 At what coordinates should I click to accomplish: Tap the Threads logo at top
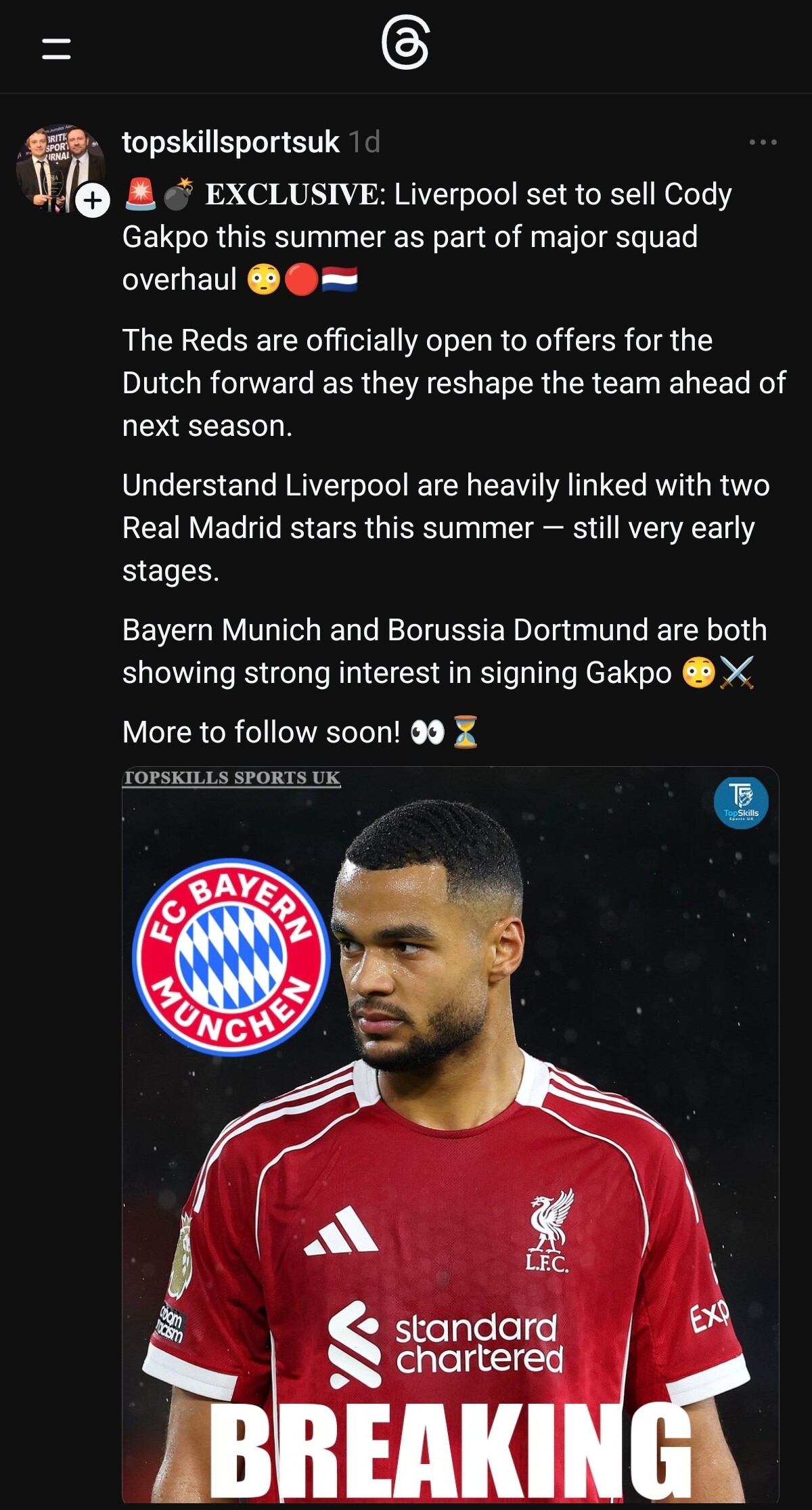pyautogui.click(x=405, y=45)
